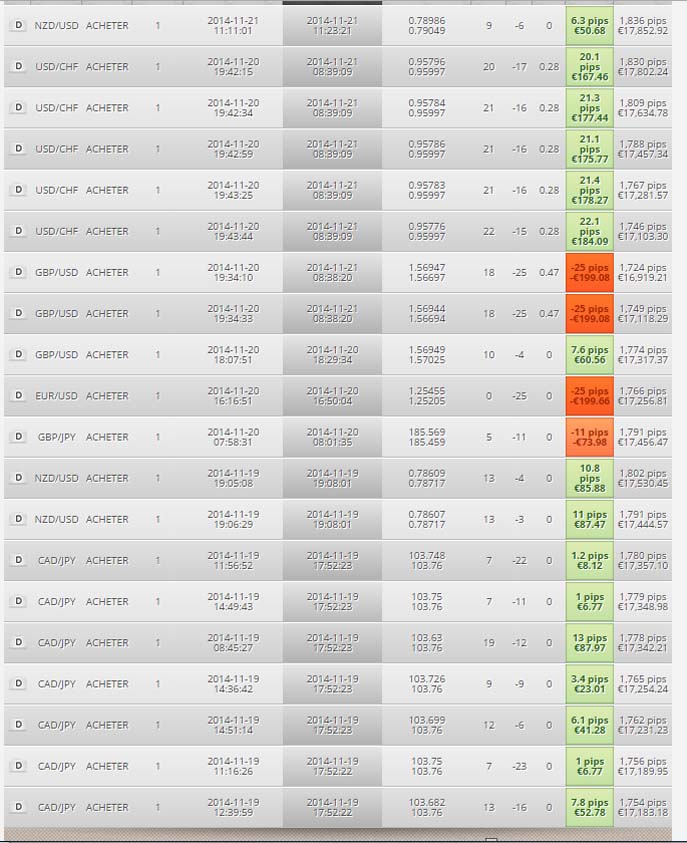This screenshot has width=687, height=843.
Task: Open details of GBP/USD trade opened 19:34:10
Action: (x=18, y=272)
